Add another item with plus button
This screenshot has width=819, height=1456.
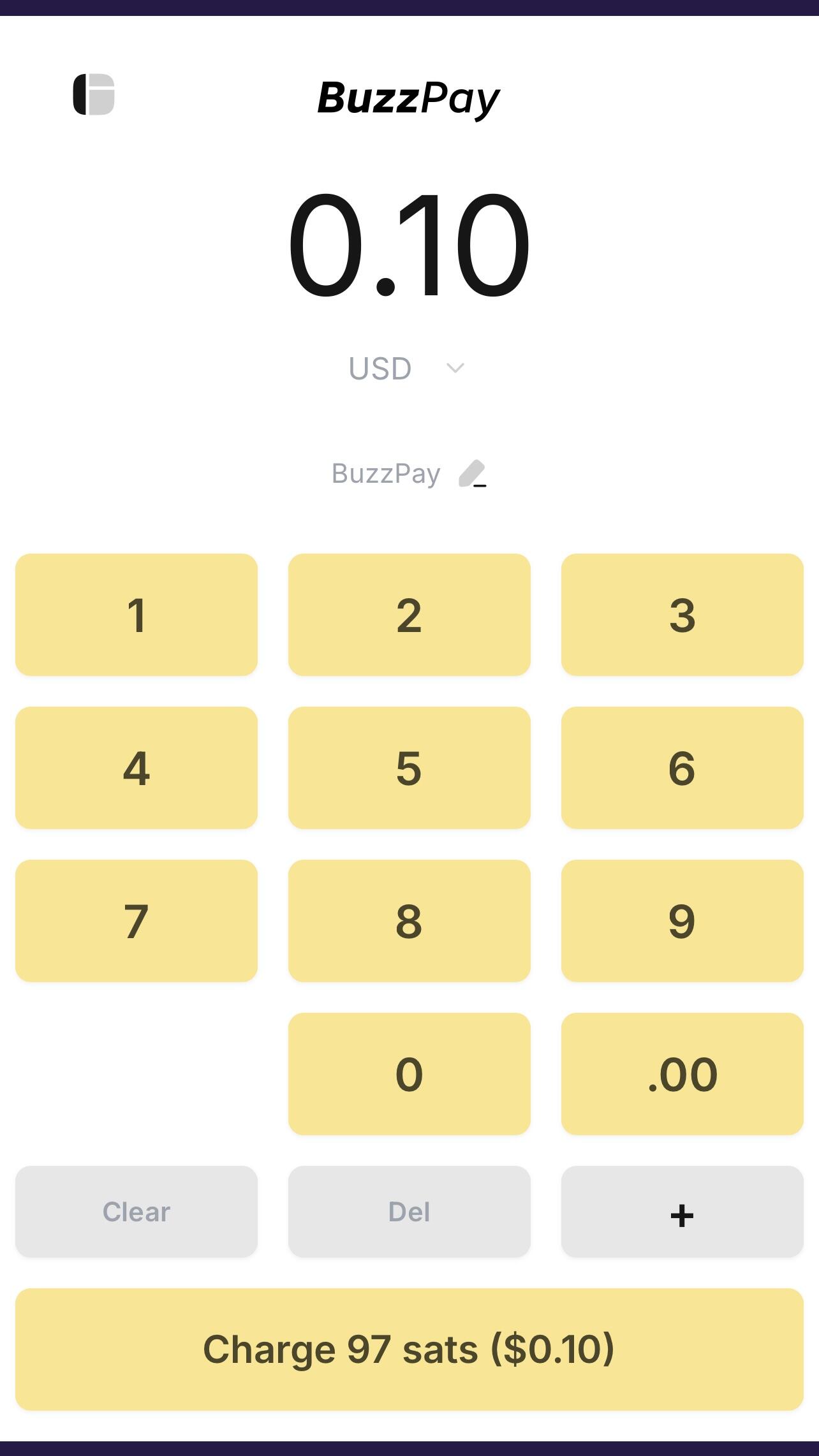tap(682, 1212)
